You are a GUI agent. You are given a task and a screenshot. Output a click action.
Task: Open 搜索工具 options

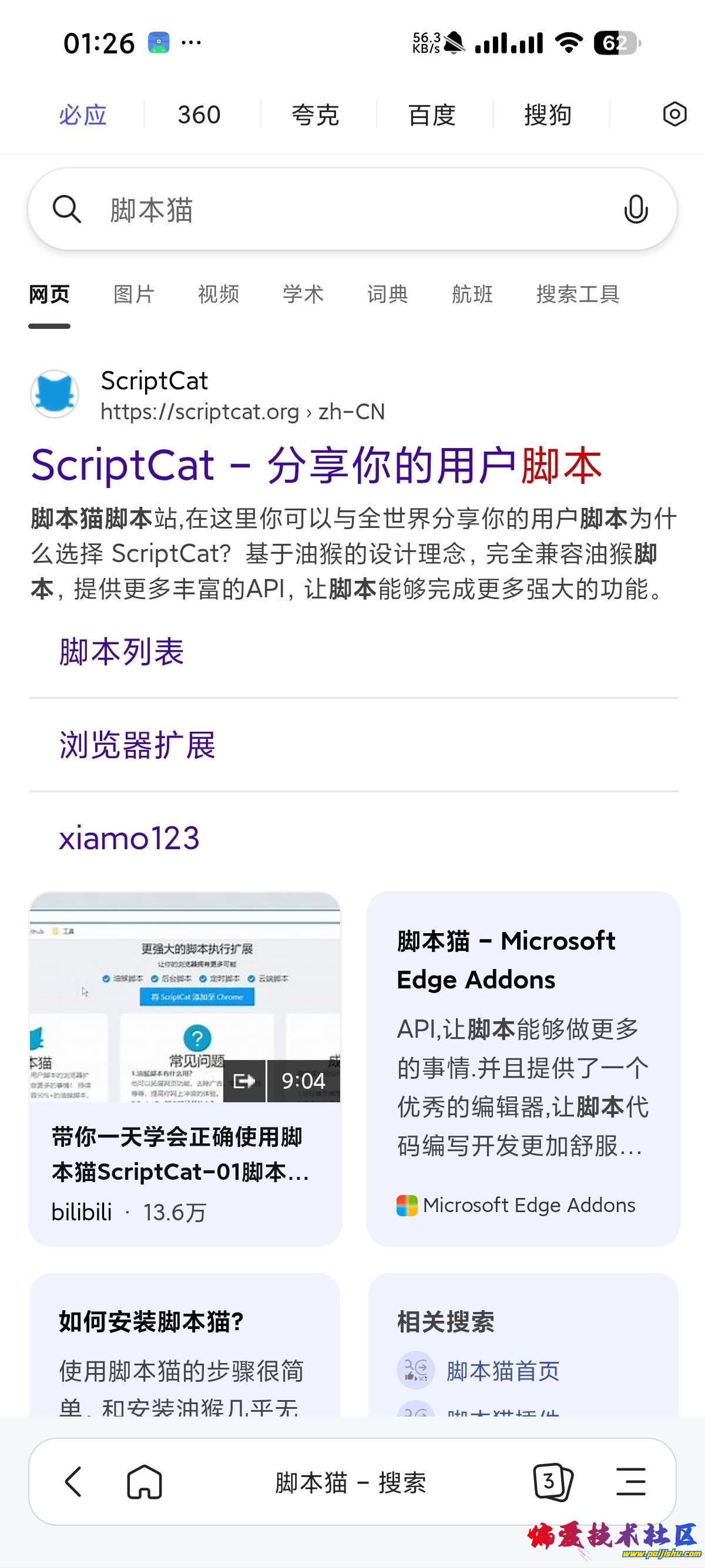(x=578, y=294)
